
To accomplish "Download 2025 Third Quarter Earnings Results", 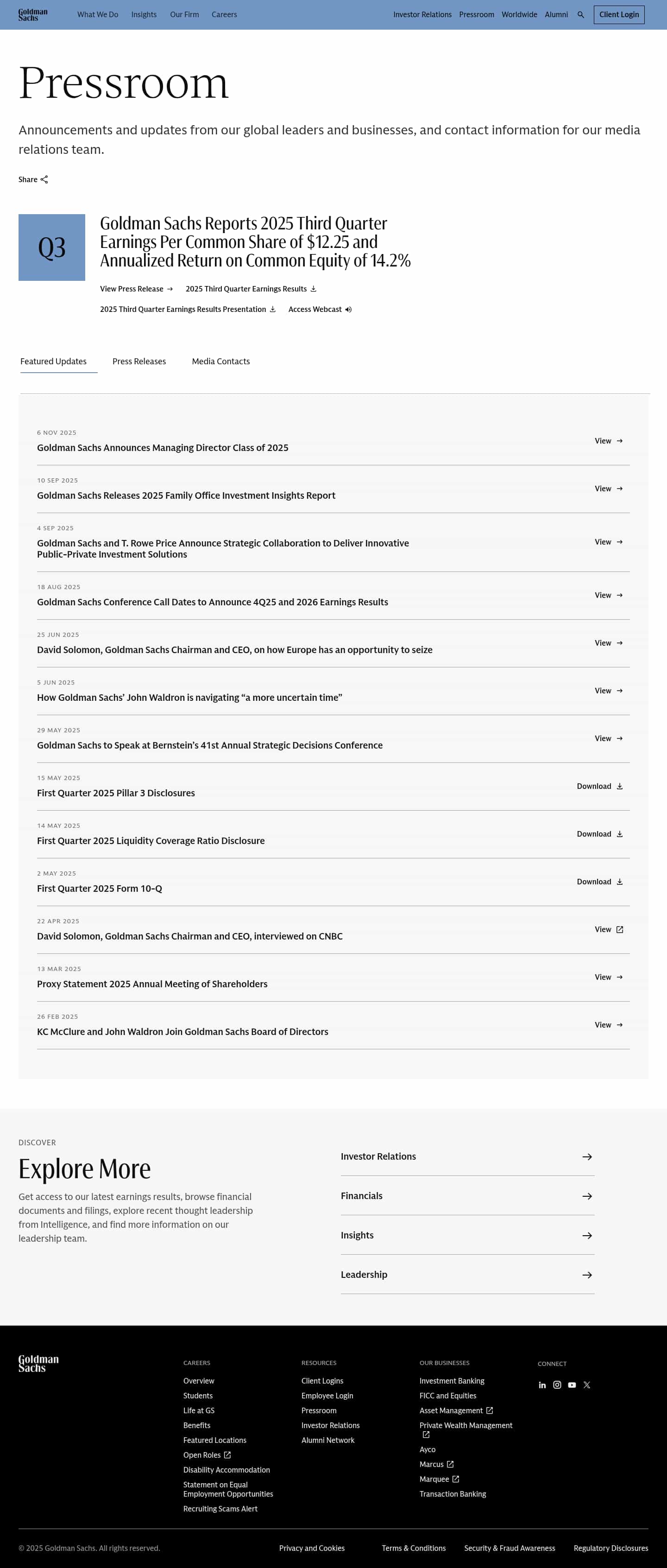I will (251, 289).
